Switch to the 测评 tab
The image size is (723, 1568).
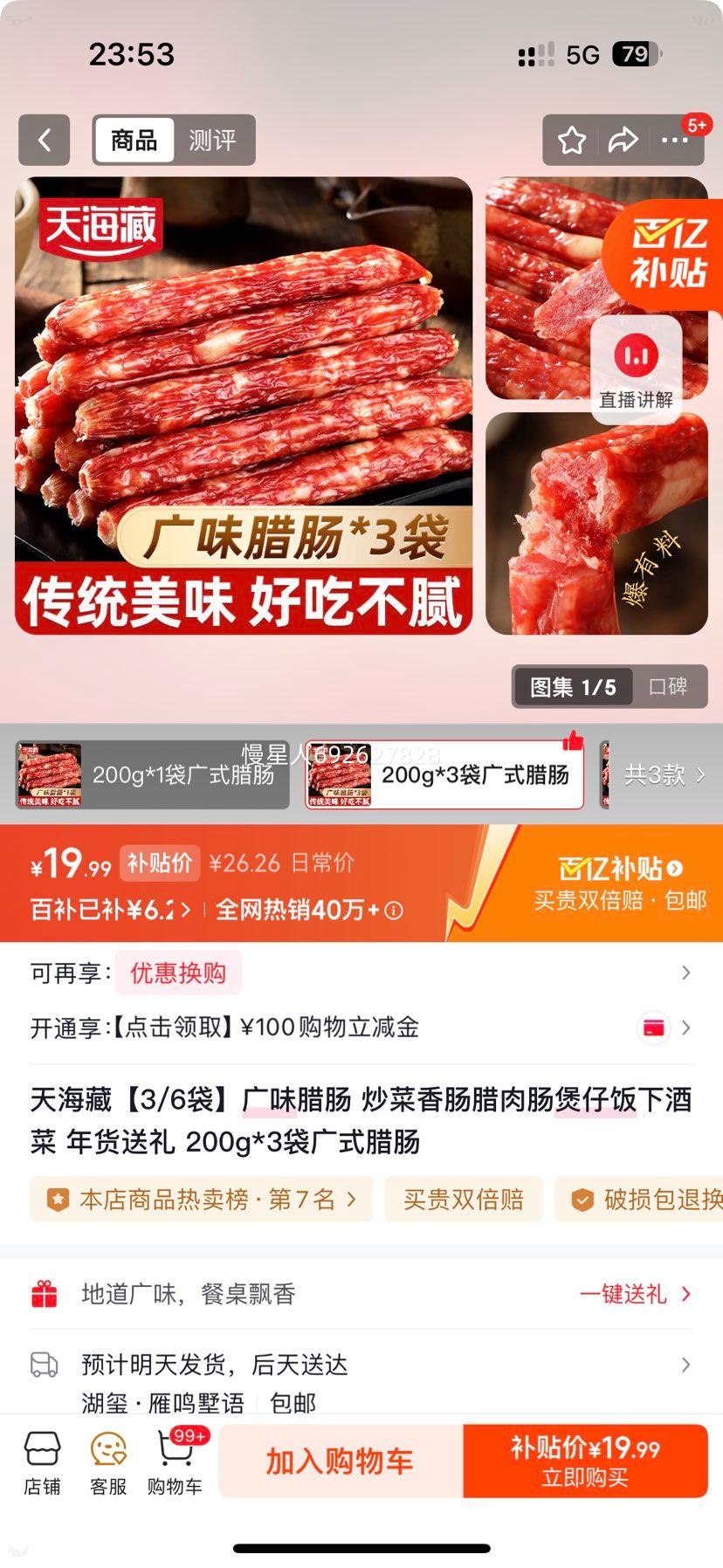[x=214, y=141]
